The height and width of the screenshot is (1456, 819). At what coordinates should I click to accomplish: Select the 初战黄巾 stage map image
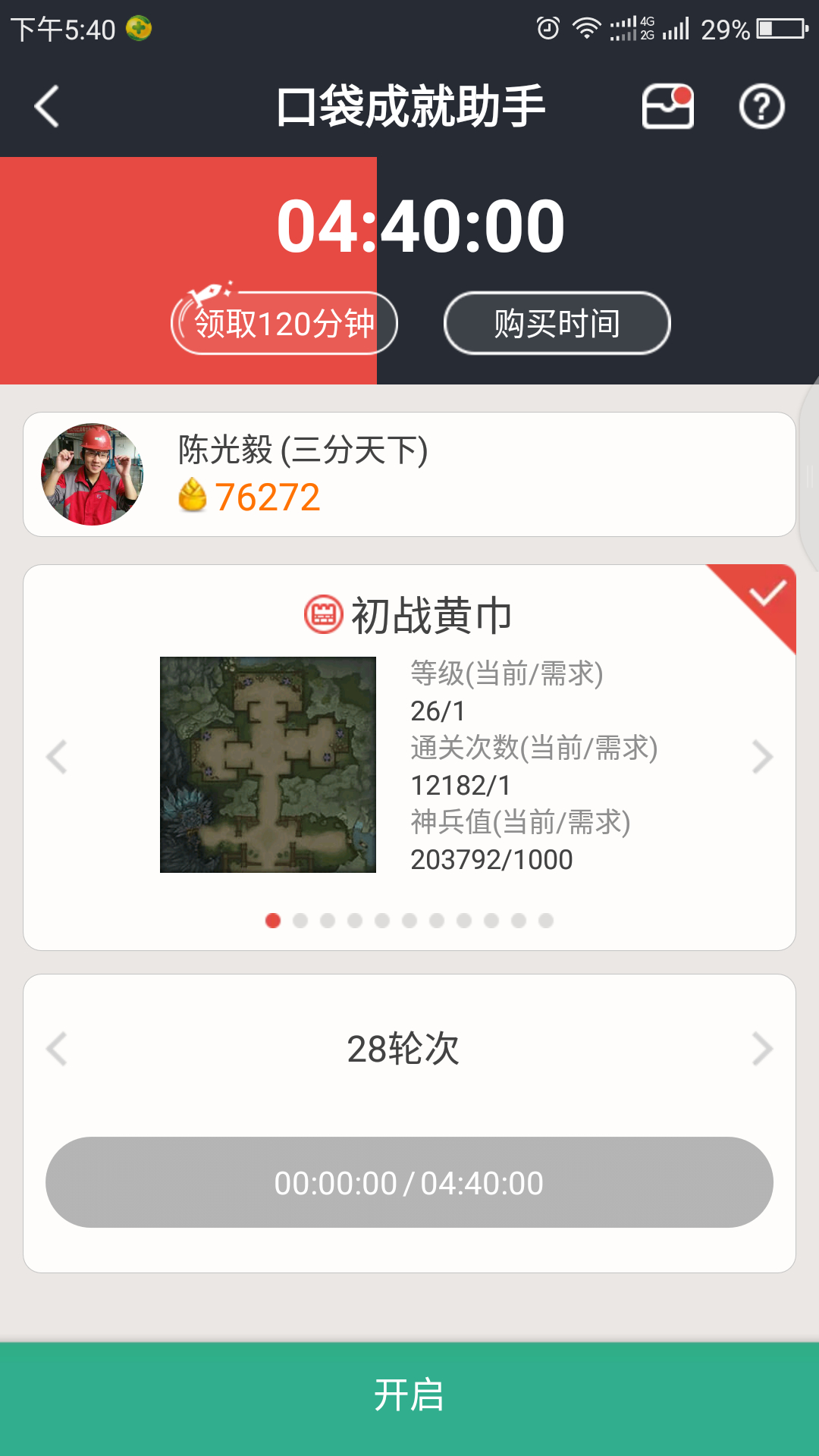coord(268,764)
